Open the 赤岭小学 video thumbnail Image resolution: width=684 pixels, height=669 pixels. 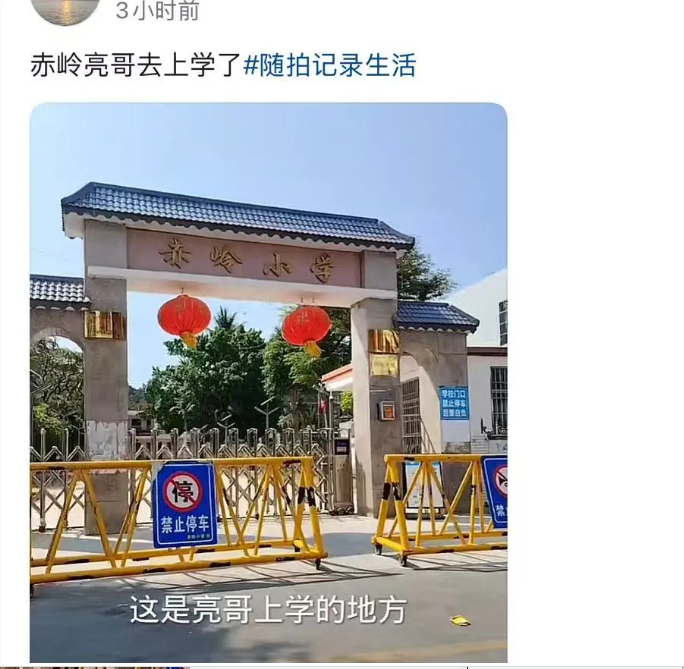coord(268,380)
